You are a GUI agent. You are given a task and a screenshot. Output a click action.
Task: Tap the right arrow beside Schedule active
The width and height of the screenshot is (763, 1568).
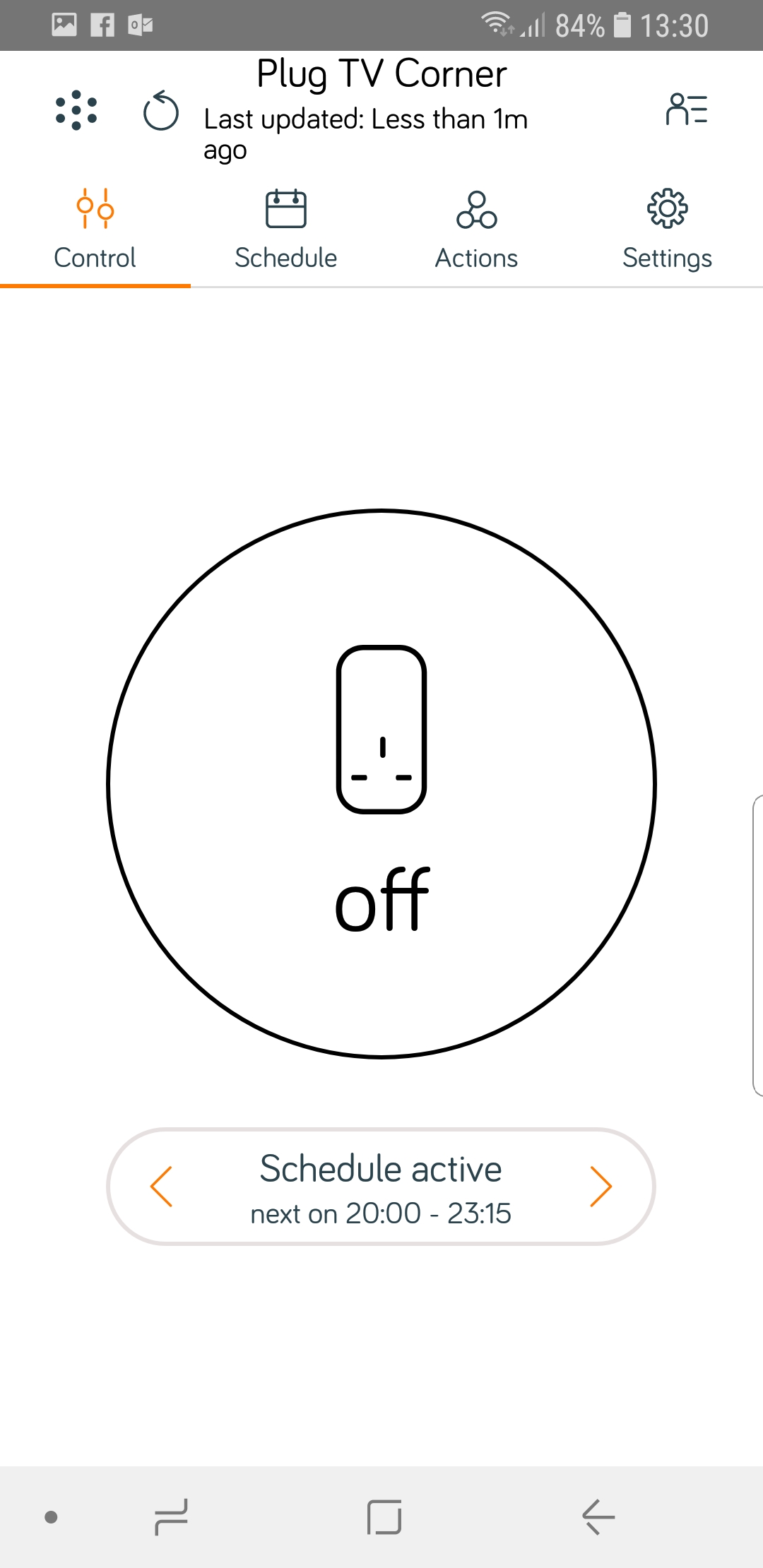pyautogui.click(x=601, y=1187)
